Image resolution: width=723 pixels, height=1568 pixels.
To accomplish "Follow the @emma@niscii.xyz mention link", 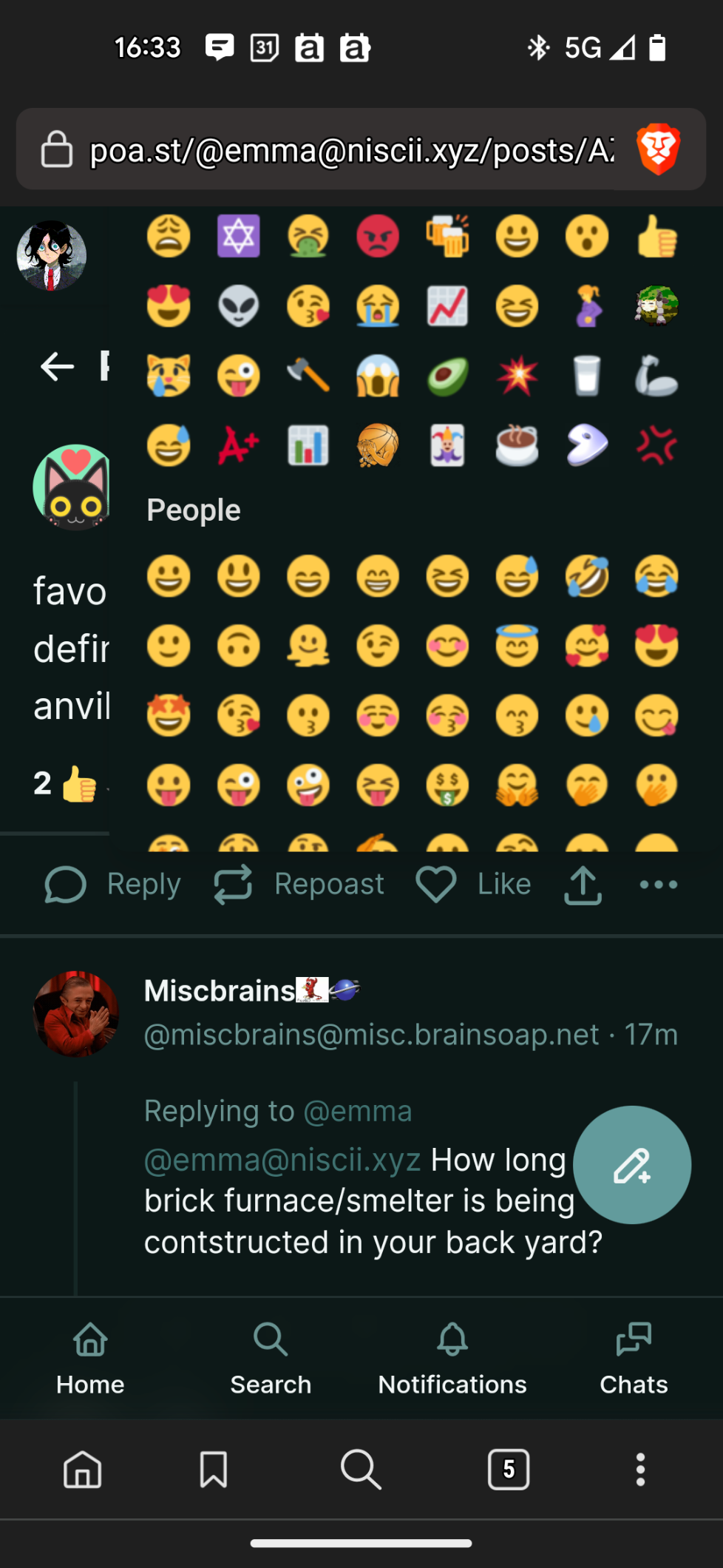I will 282,1160.
